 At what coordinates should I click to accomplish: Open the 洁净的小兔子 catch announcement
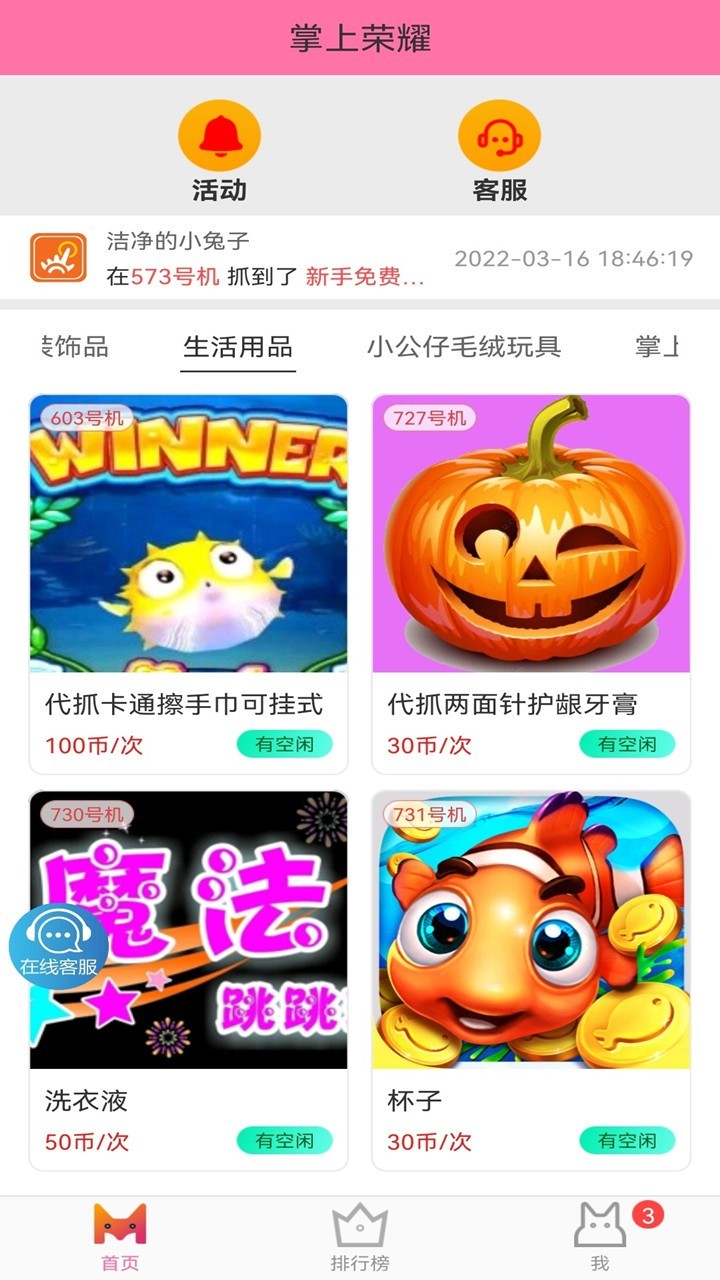click(360, 258)
